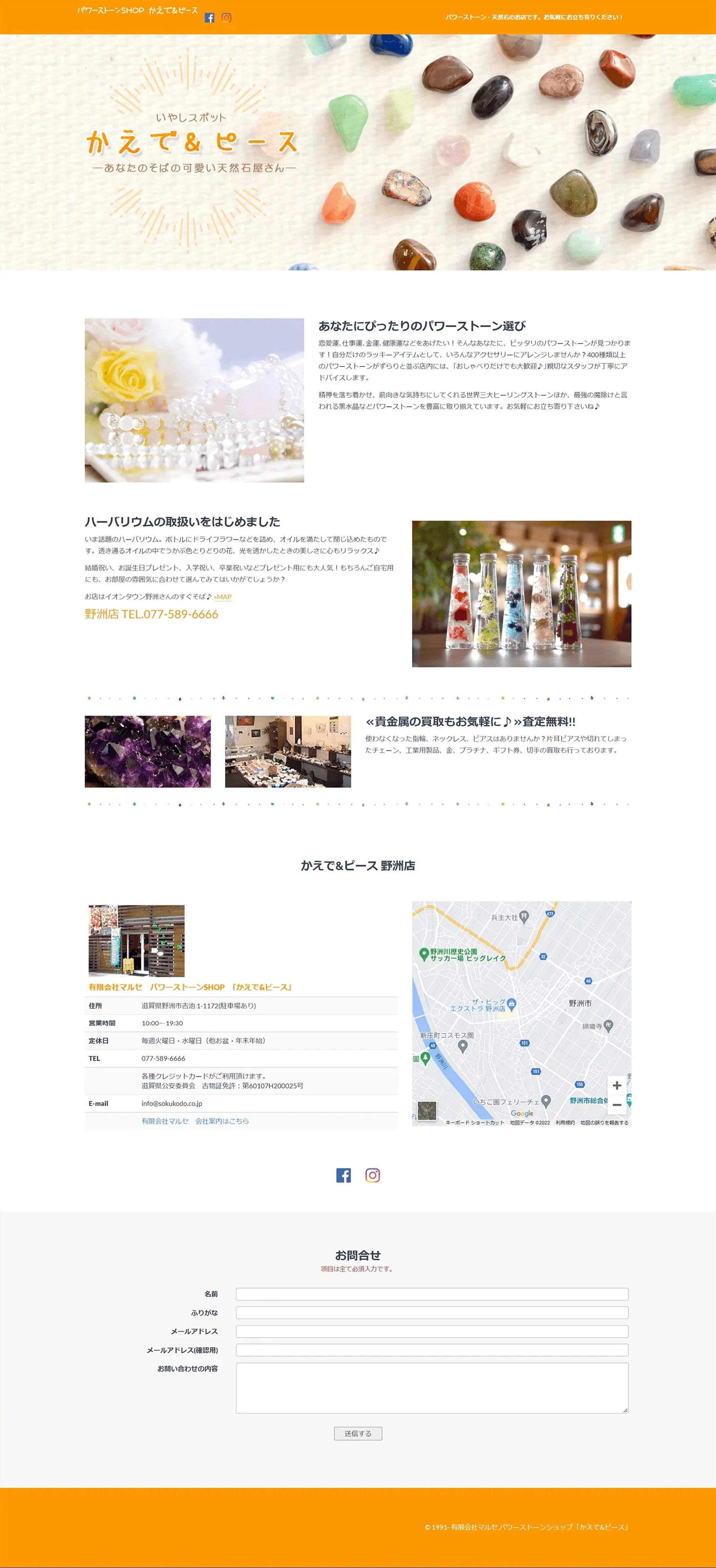This screenshot has height=1568, width=716.
Task: Open the Facebook icon in the header
Action: tap(209, 18)
